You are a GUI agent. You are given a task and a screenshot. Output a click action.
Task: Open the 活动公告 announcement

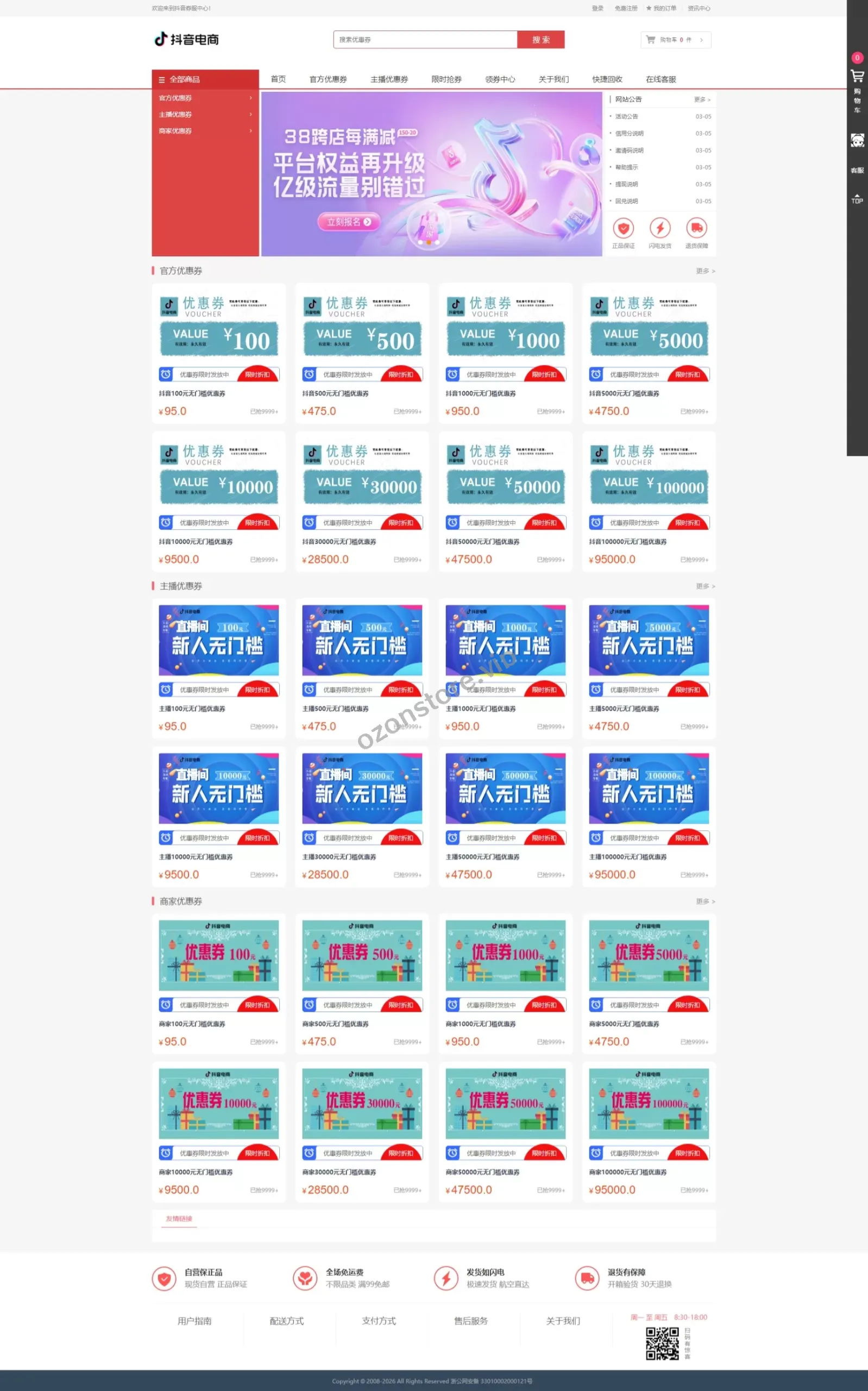point(626,116)
